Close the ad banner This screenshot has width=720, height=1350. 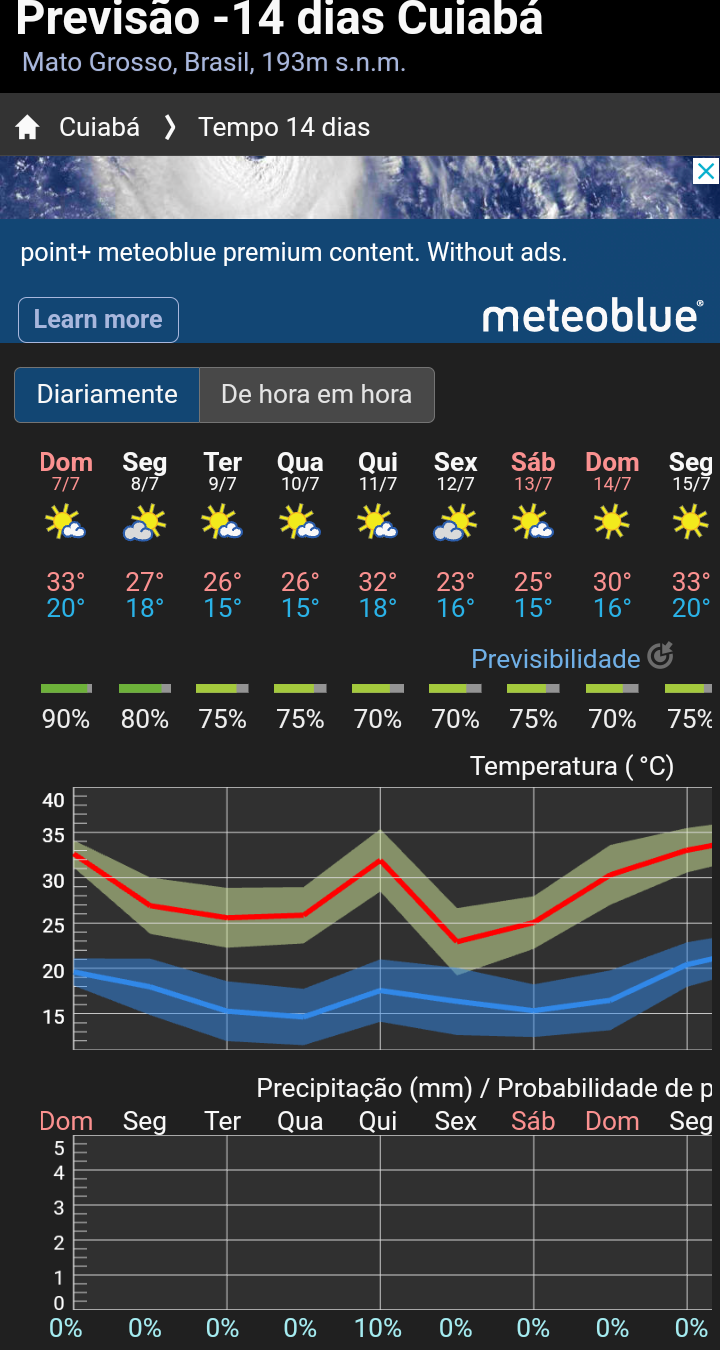(705, 171)
